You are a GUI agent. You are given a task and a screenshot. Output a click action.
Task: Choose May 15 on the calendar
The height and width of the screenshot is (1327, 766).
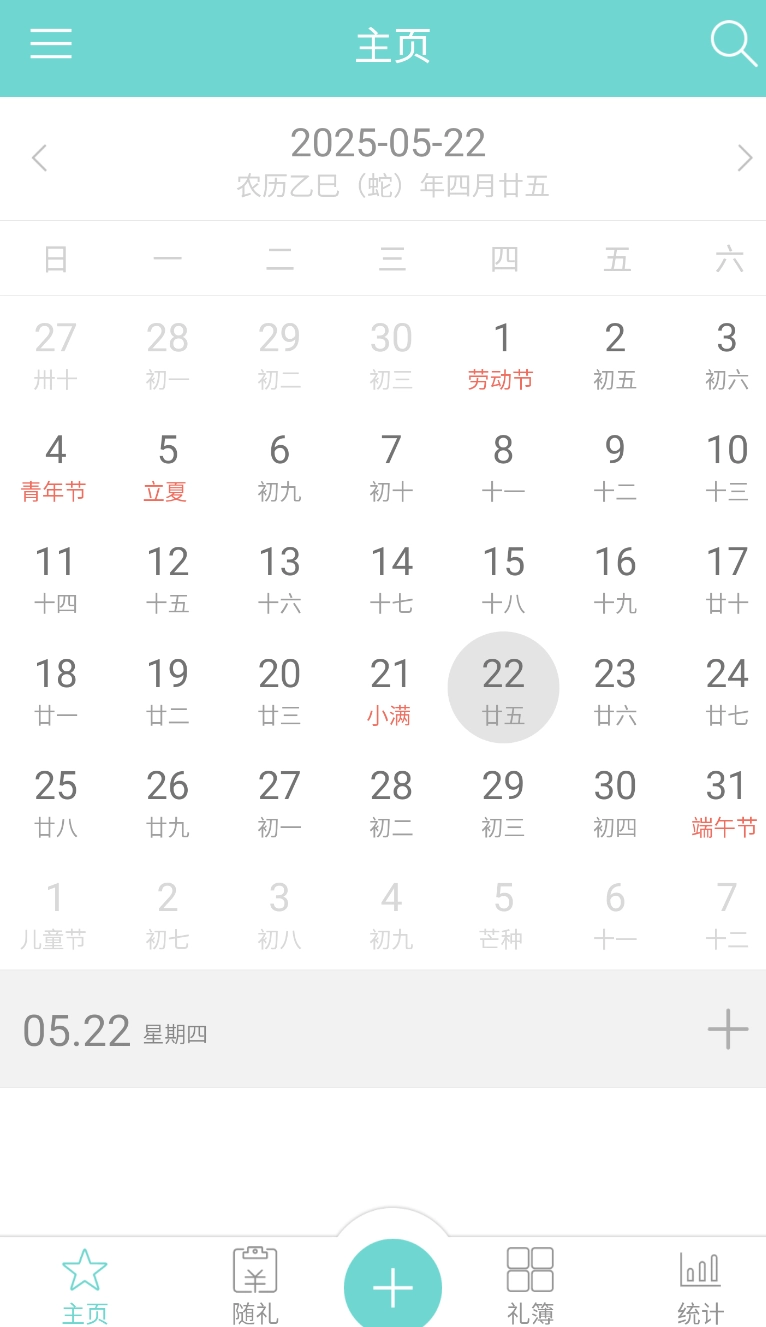(502, 578)
